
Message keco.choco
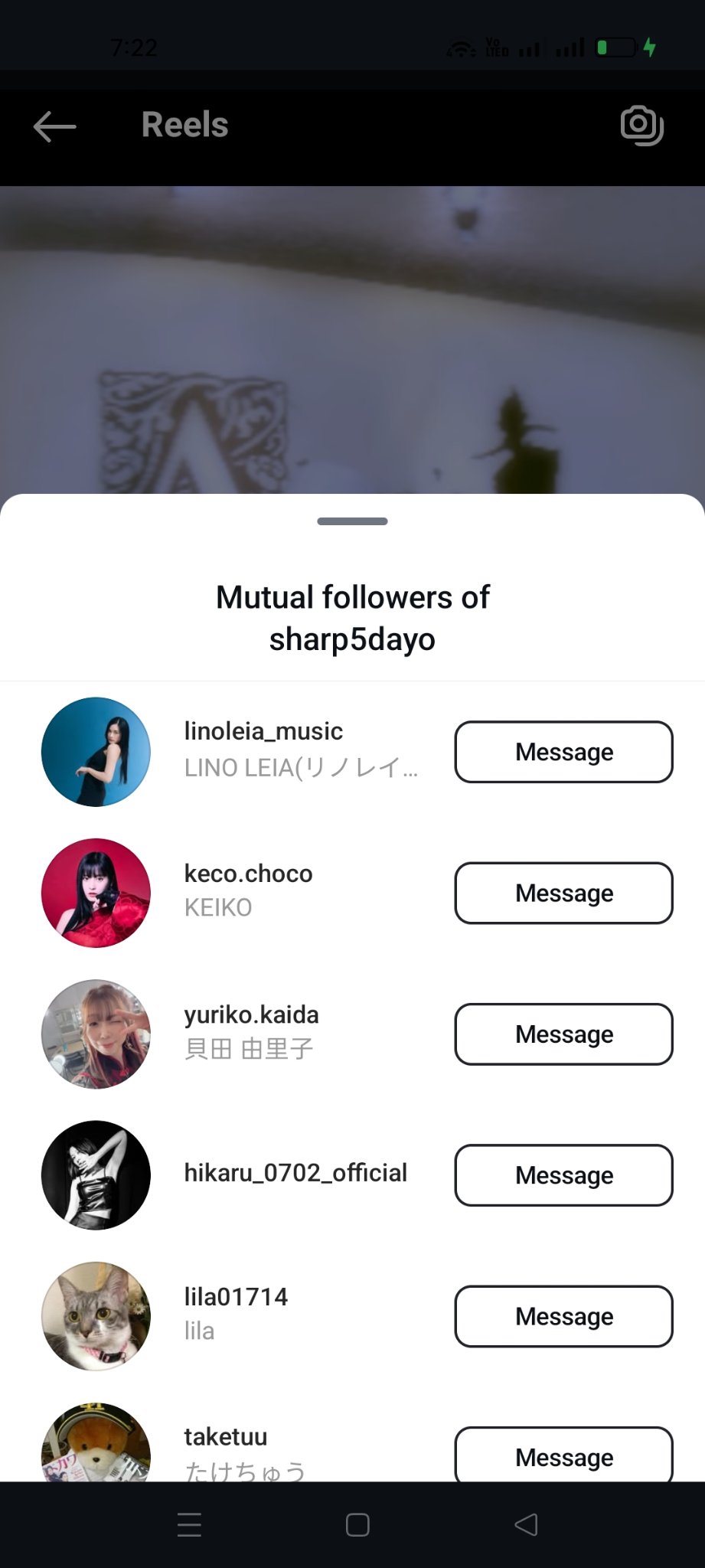(564, 893)
